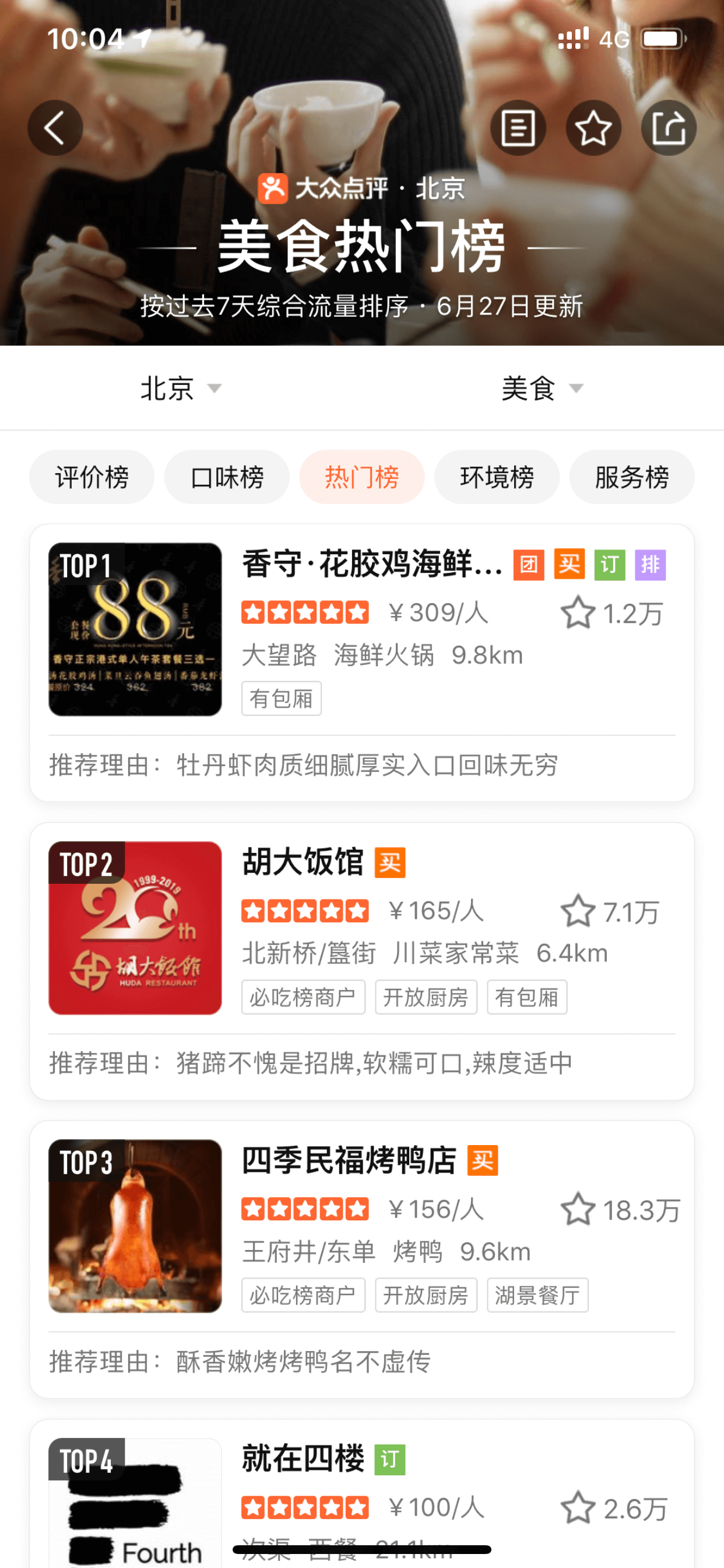Select the 热门榜 tab

362,477
